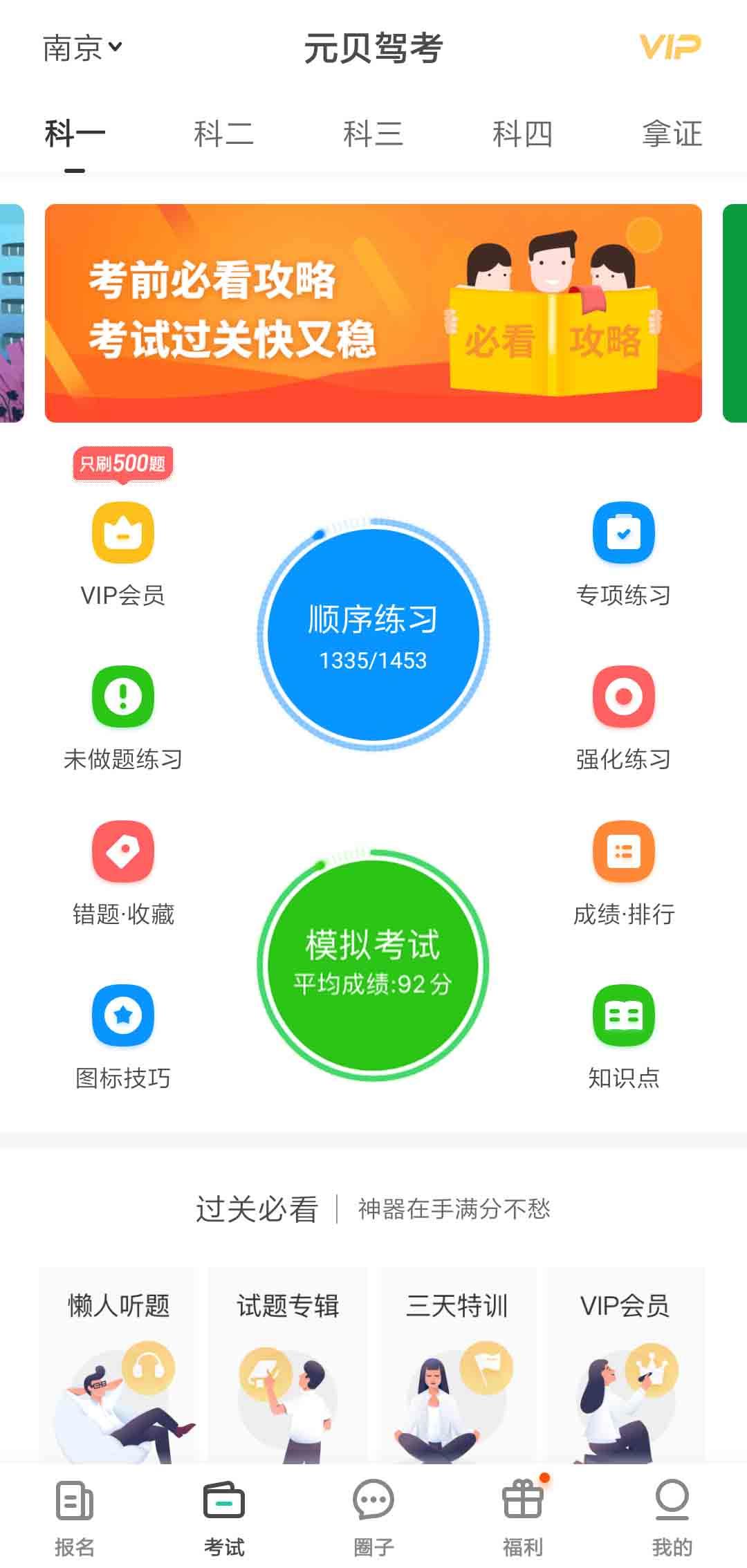Go to the 福利 bottom tab

(523, 1515)
